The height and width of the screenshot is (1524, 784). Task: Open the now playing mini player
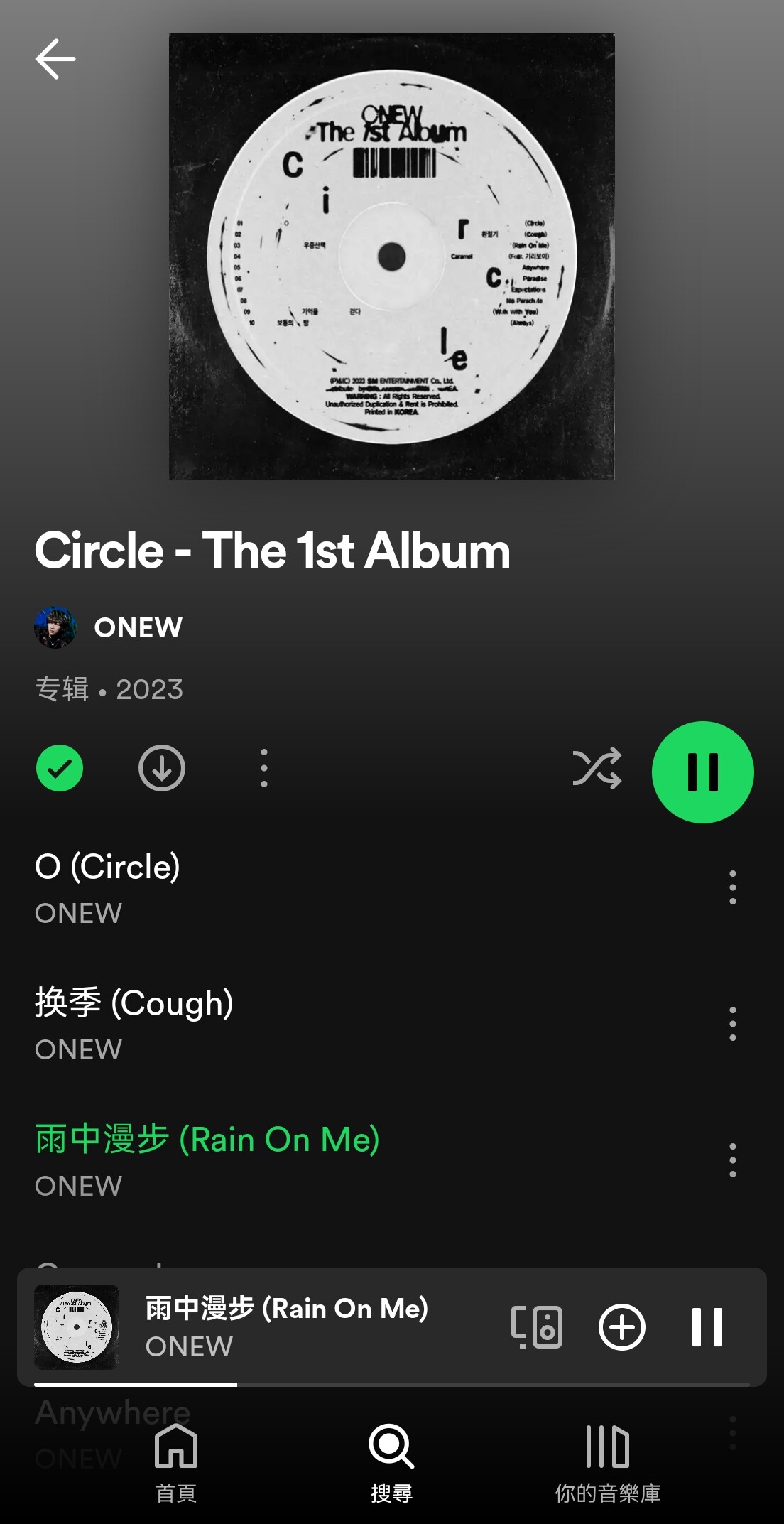tap(298, 1326)
